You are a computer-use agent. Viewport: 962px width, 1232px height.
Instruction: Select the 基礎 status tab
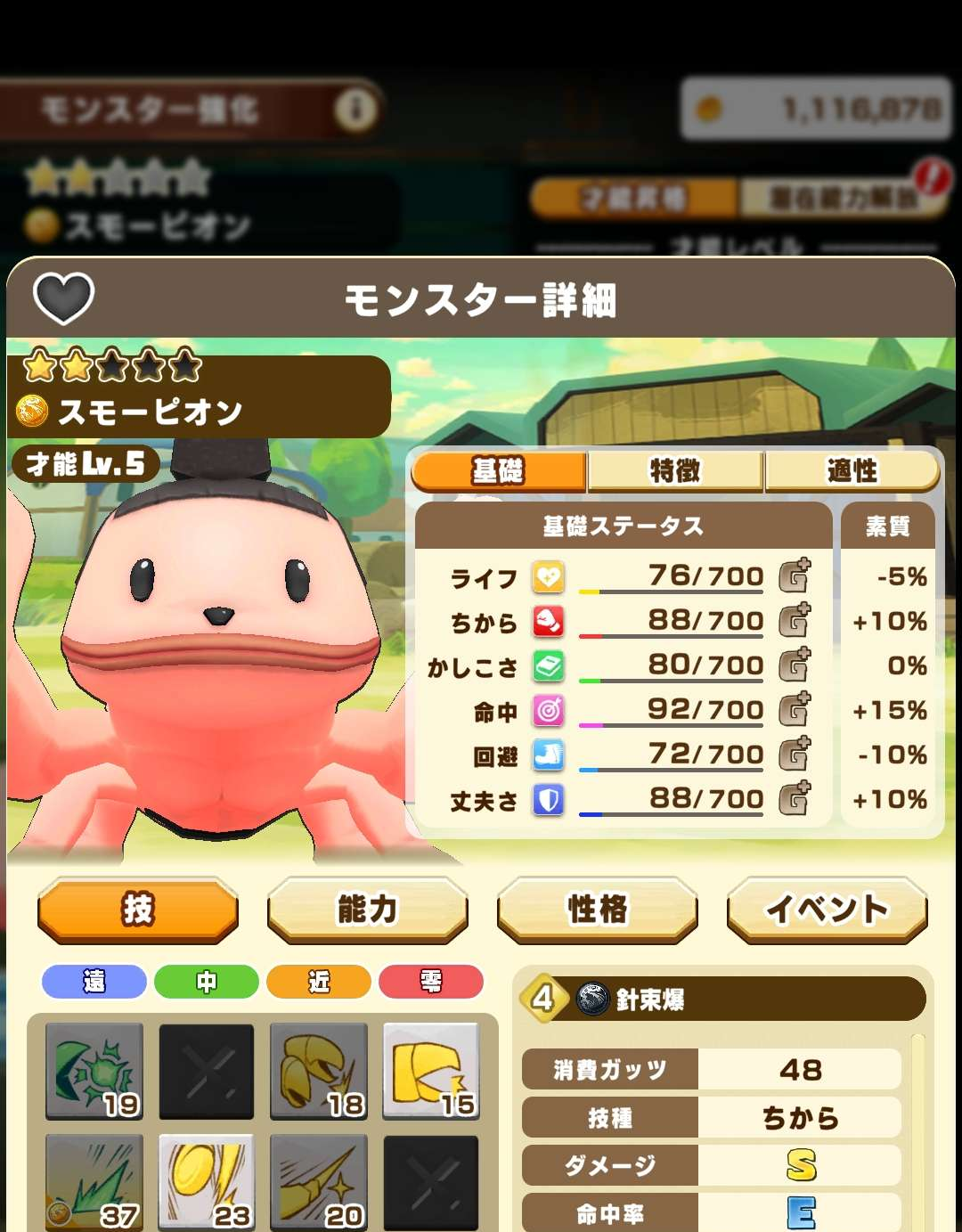[x=499, y=470]
